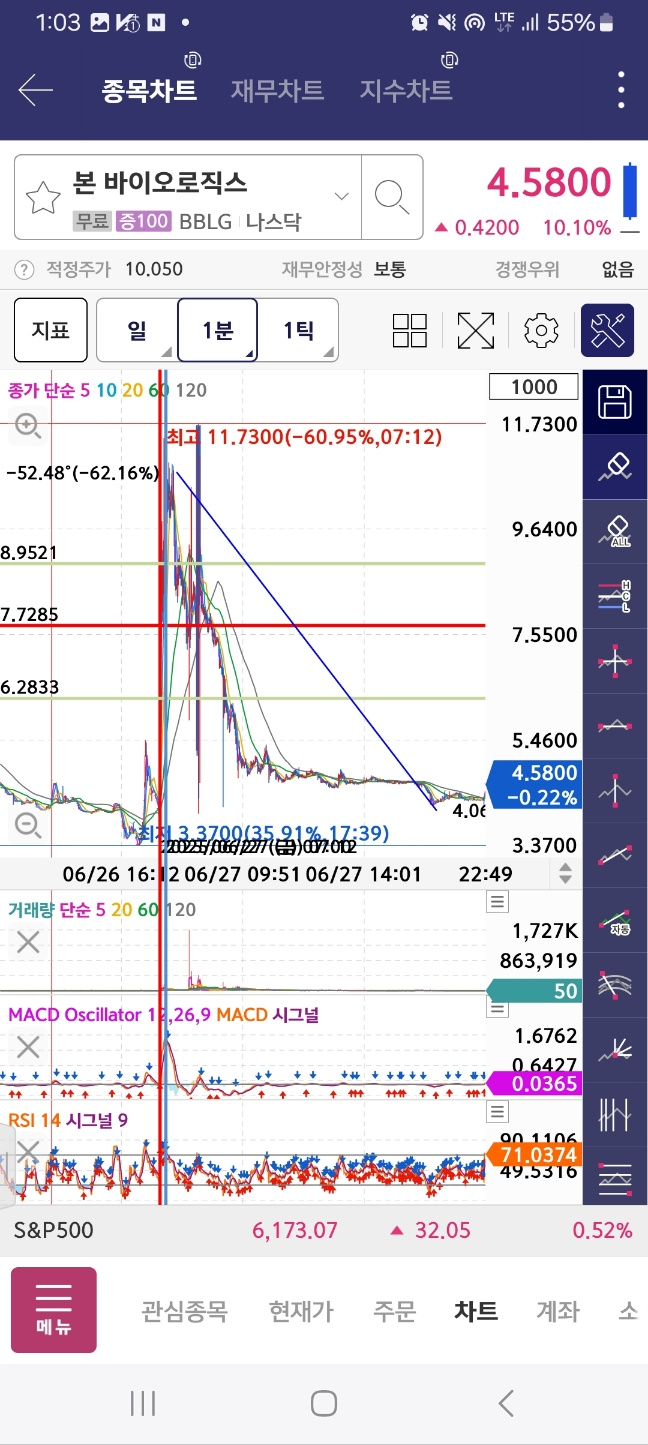Tap the system home button
This screenshot has width=648, height=1445.
tap(323, 1403)
